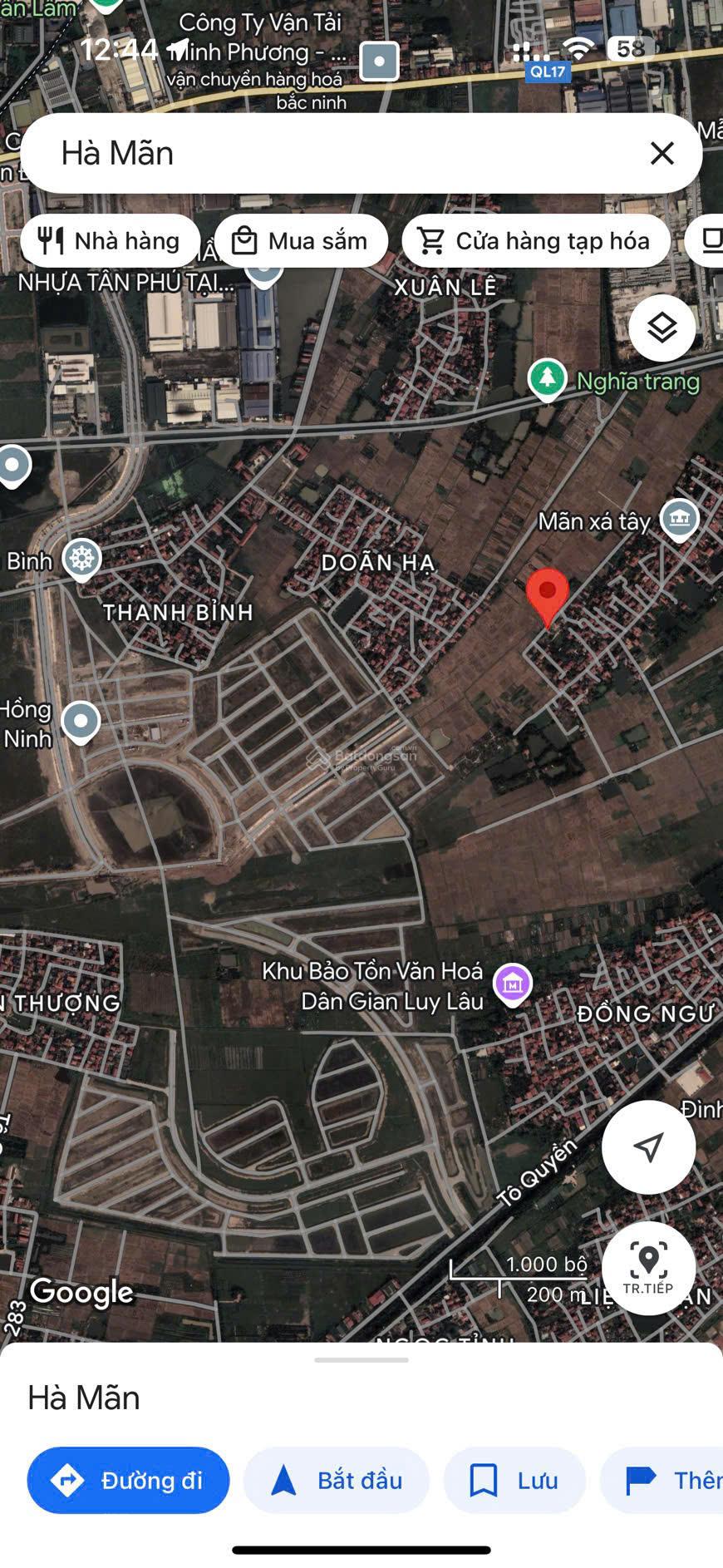Select the Hà Mãn title in bottom sheet
The width and height of the screenshot is (723, 1568).
pyautogui.click(x=84, y=1398)
